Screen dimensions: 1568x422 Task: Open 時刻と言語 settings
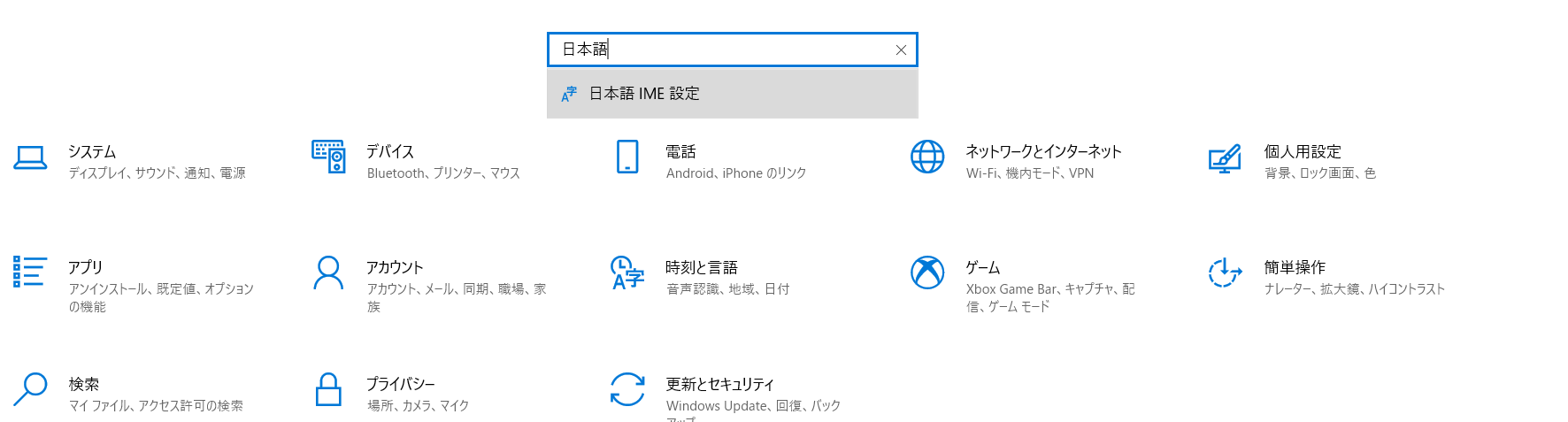coord(701,268)
